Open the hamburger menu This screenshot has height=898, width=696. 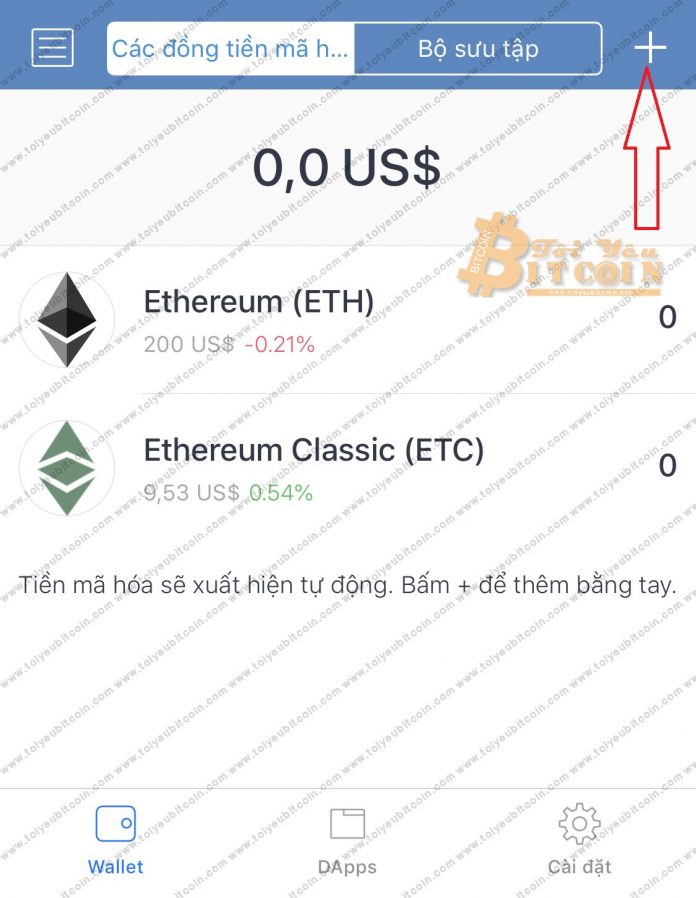point(52,48)
